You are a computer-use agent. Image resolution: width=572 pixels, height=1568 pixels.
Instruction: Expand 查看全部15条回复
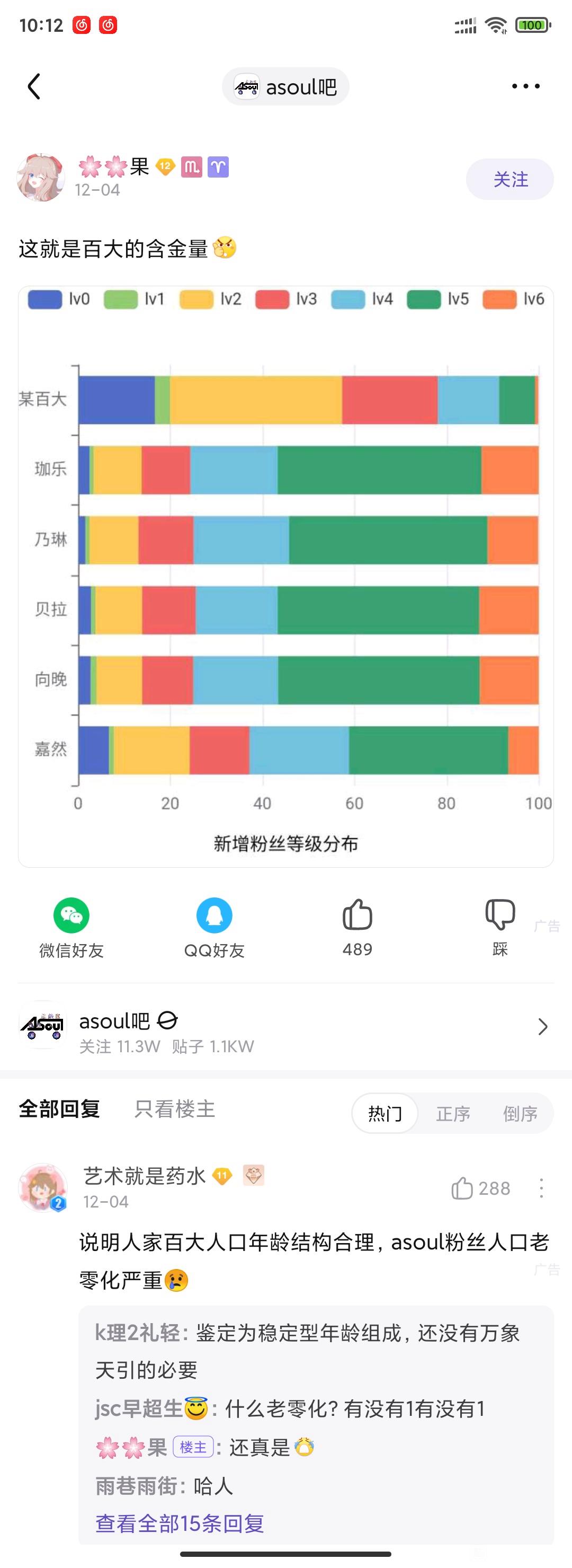pyautogui.click(x=180, y=1523)
